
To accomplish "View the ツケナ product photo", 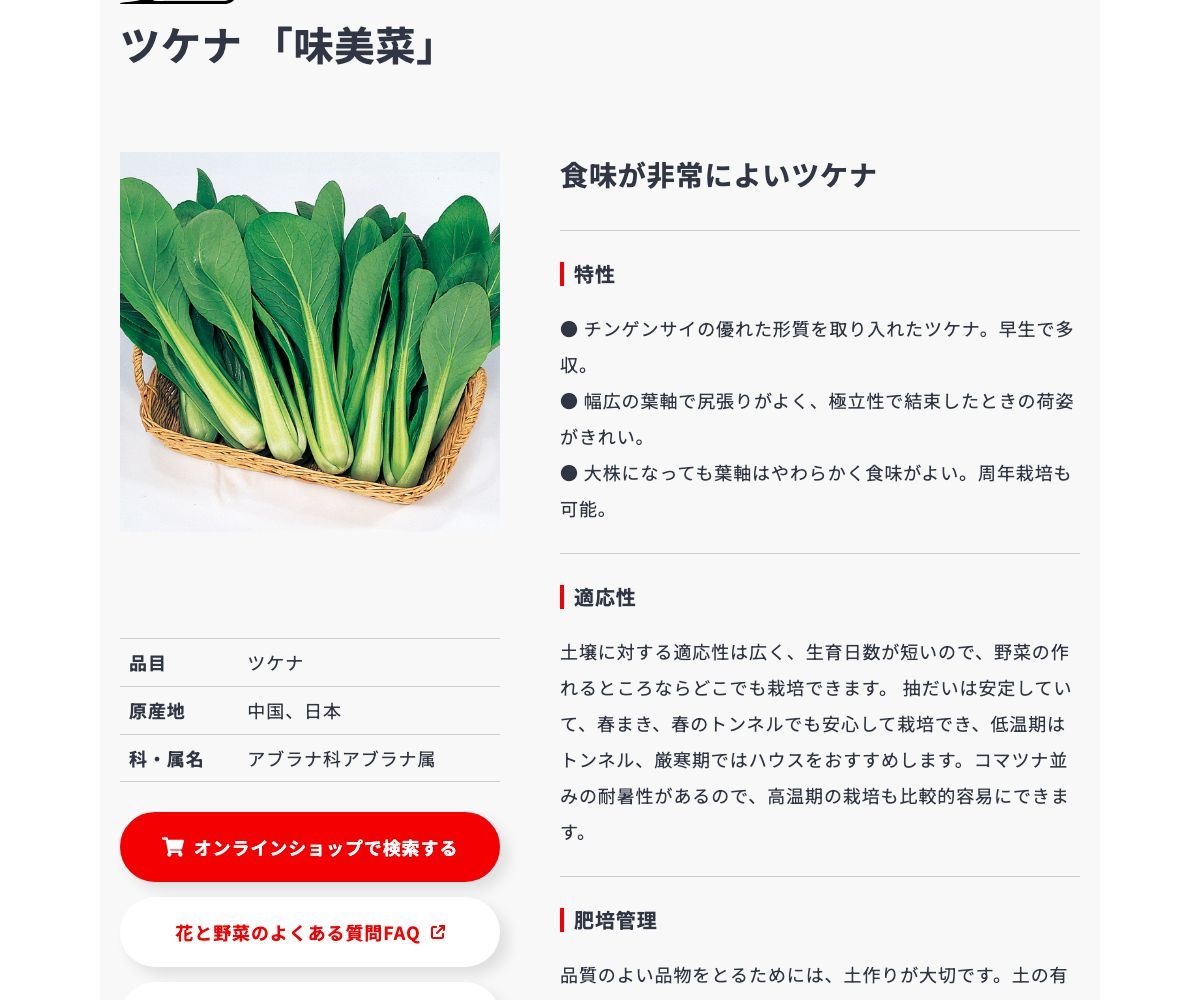I will tap(310, 342).
